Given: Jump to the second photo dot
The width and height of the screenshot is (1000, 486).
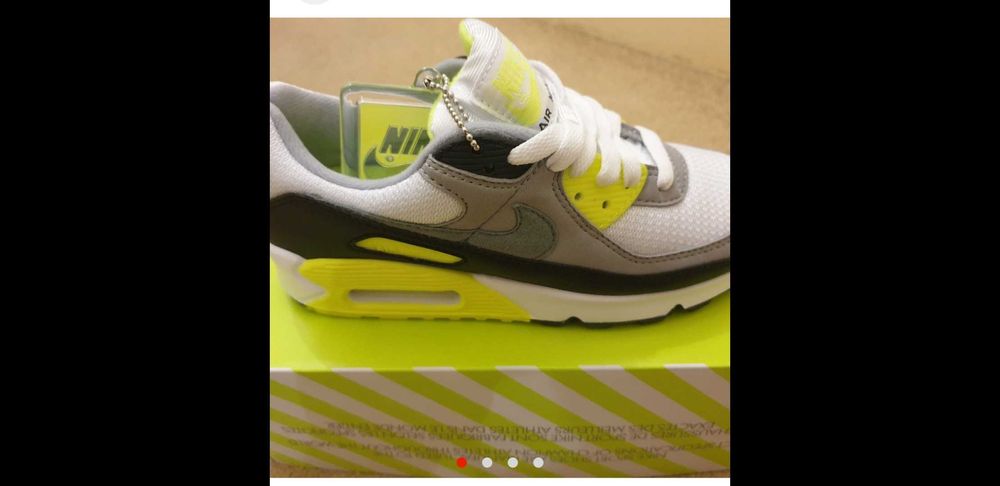Looking at the screenshot, I should coord(487,462).
